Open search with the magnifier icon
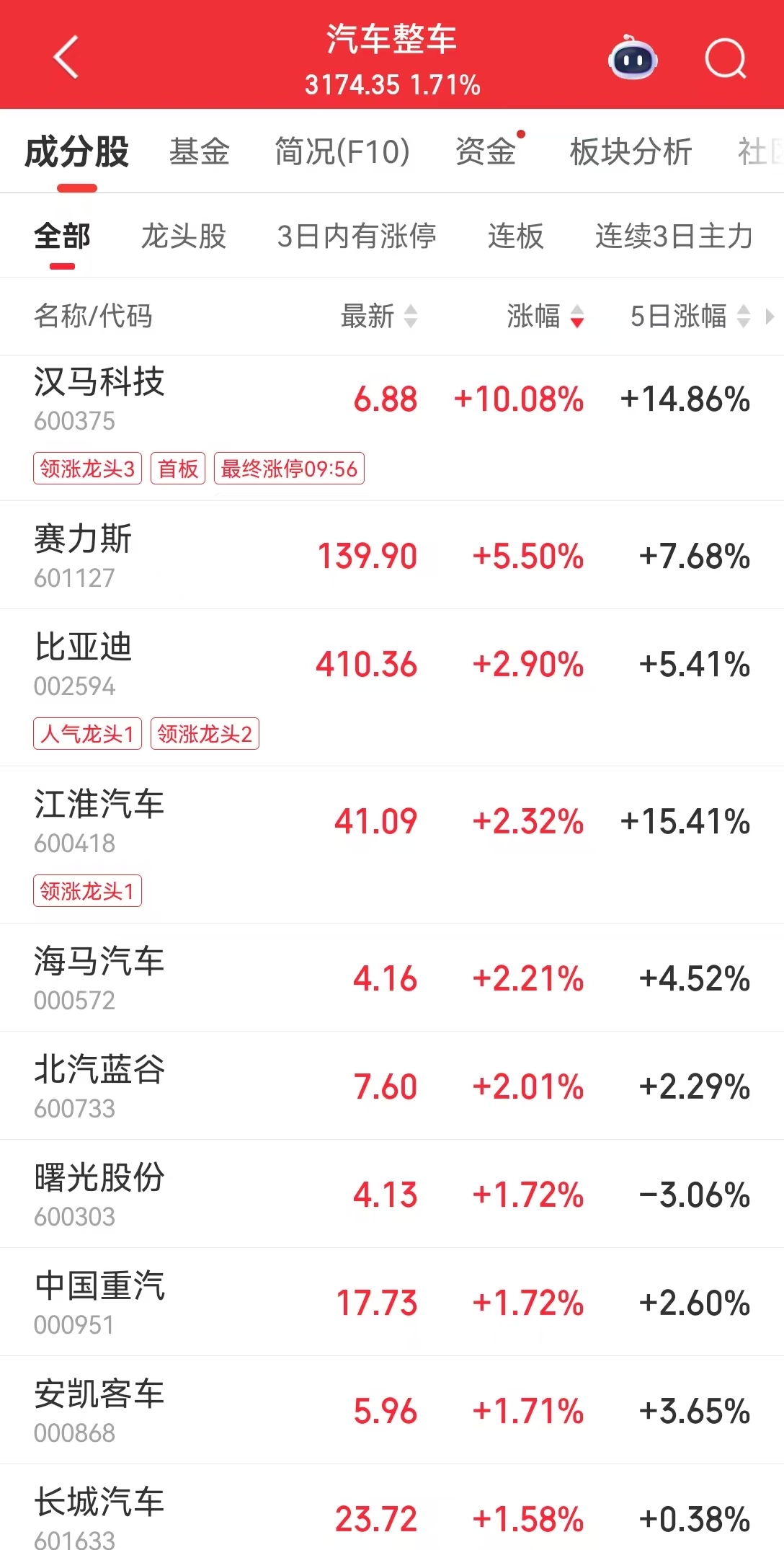784x1550 pixels. tap(725, 58)
